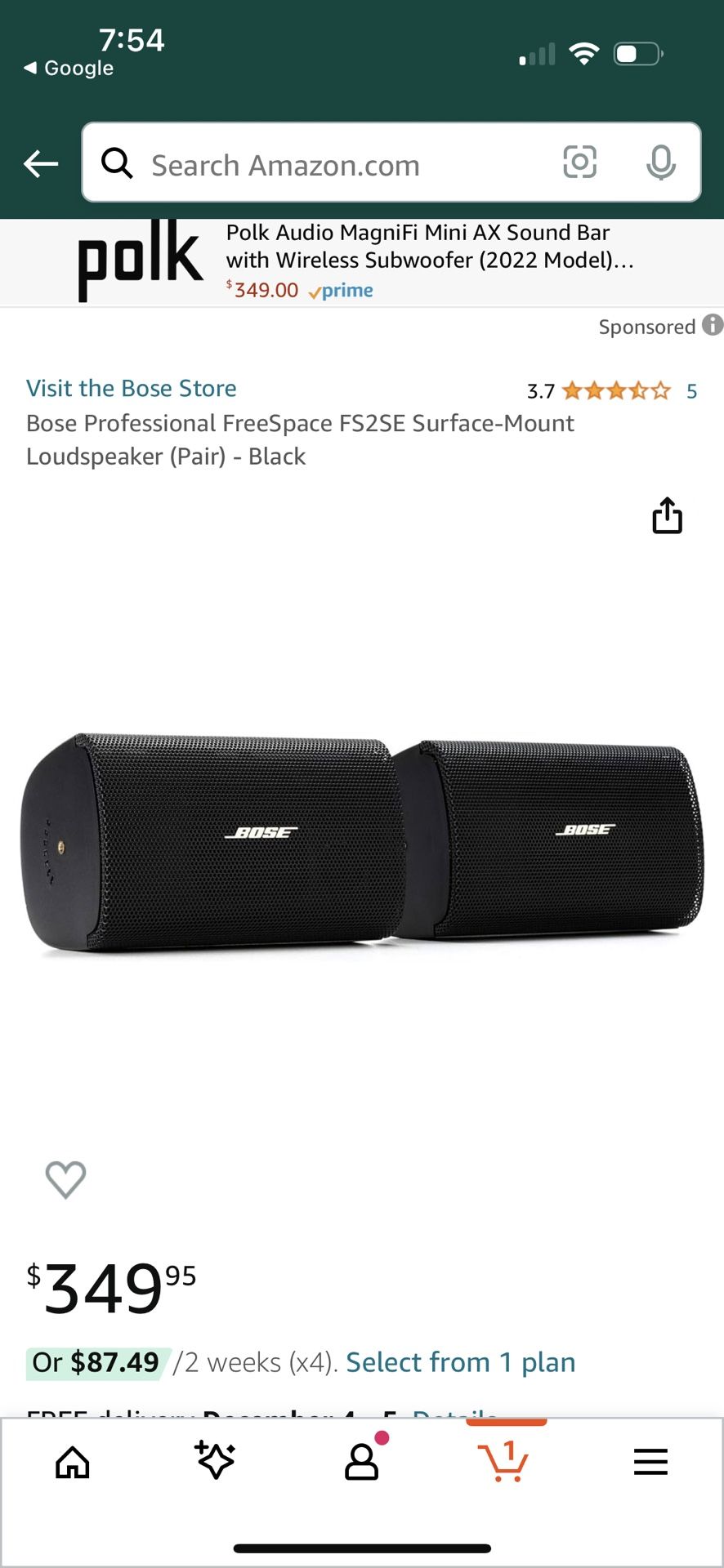The height and width of the screenshot is (1568, 724).
Task: Open your account profile icon
Action: [360, 1462]
